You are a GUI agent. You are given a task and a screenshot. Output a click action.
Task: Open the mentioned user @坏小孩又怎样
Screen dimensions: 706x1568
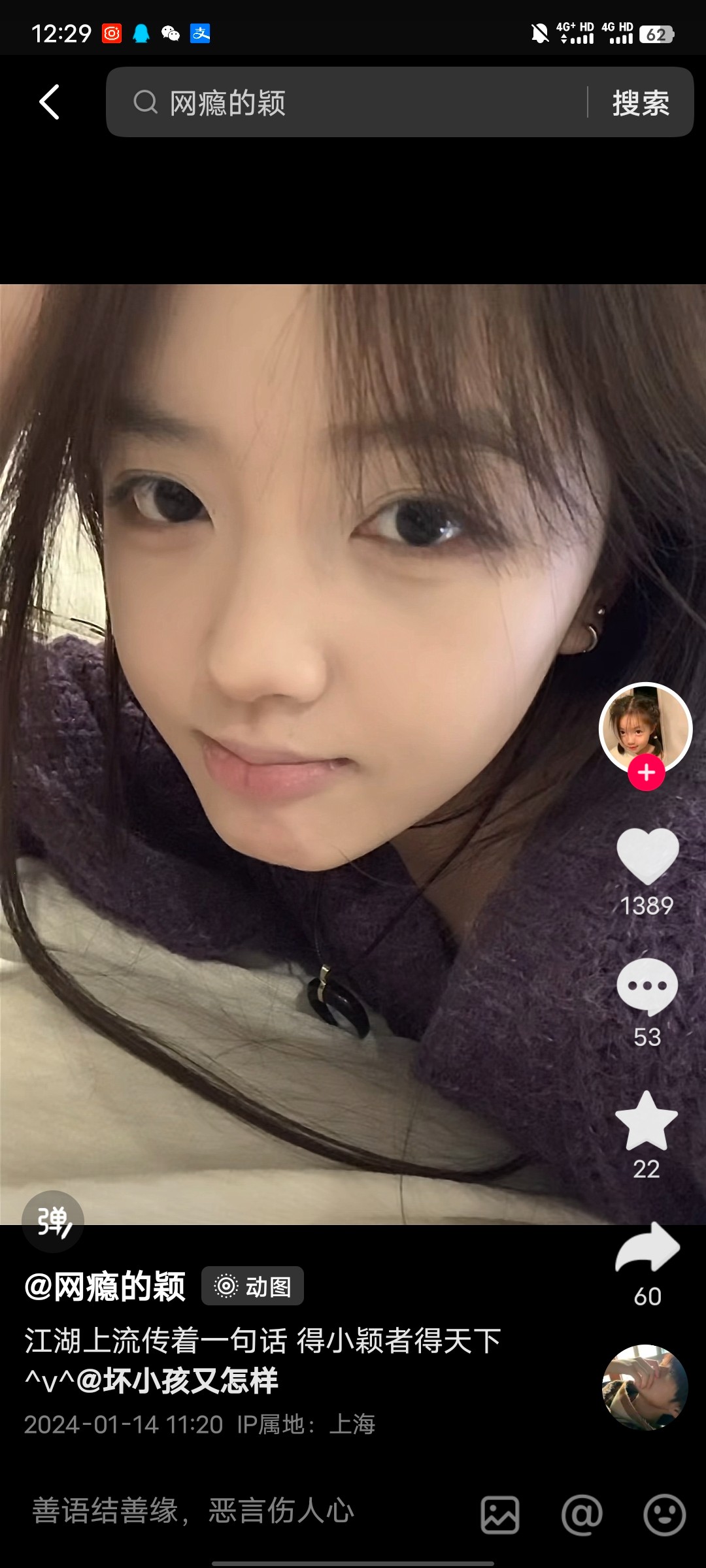coord(178,1381)
